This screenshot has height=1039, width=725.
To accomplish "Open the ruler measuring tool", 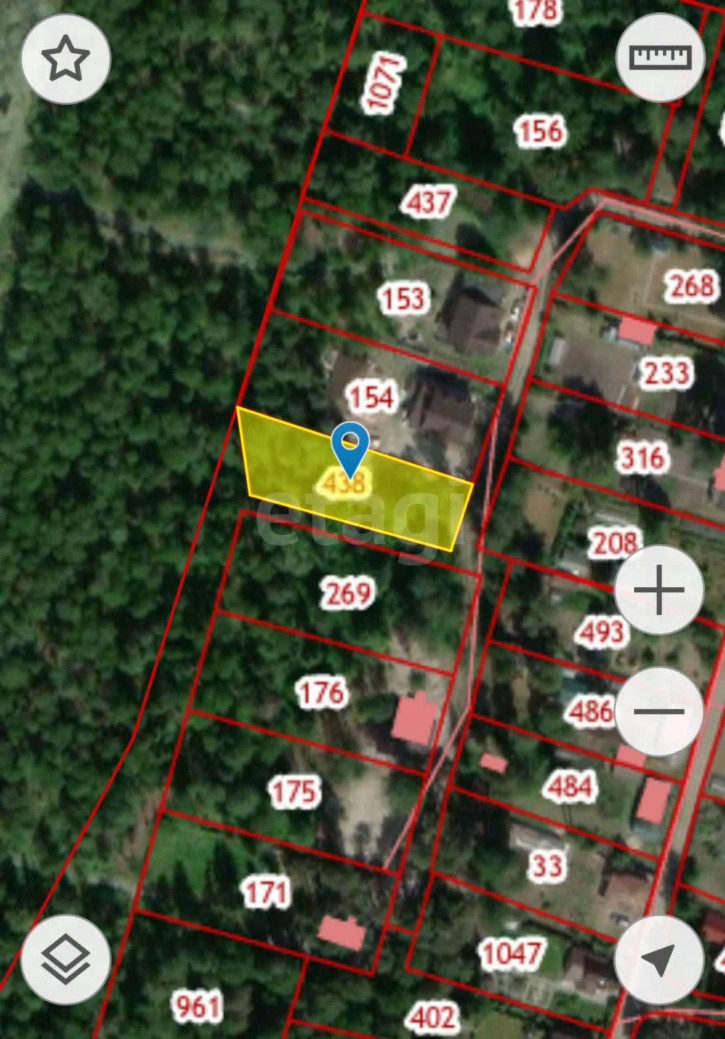I will pos(661,58).
